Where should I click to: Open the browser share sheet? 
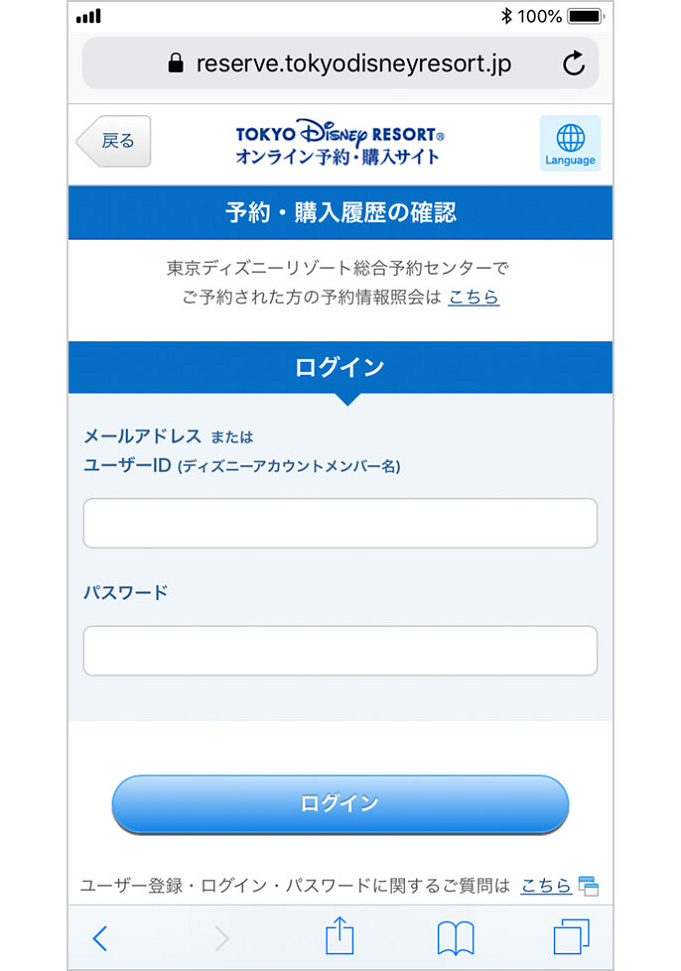[340, 937]
